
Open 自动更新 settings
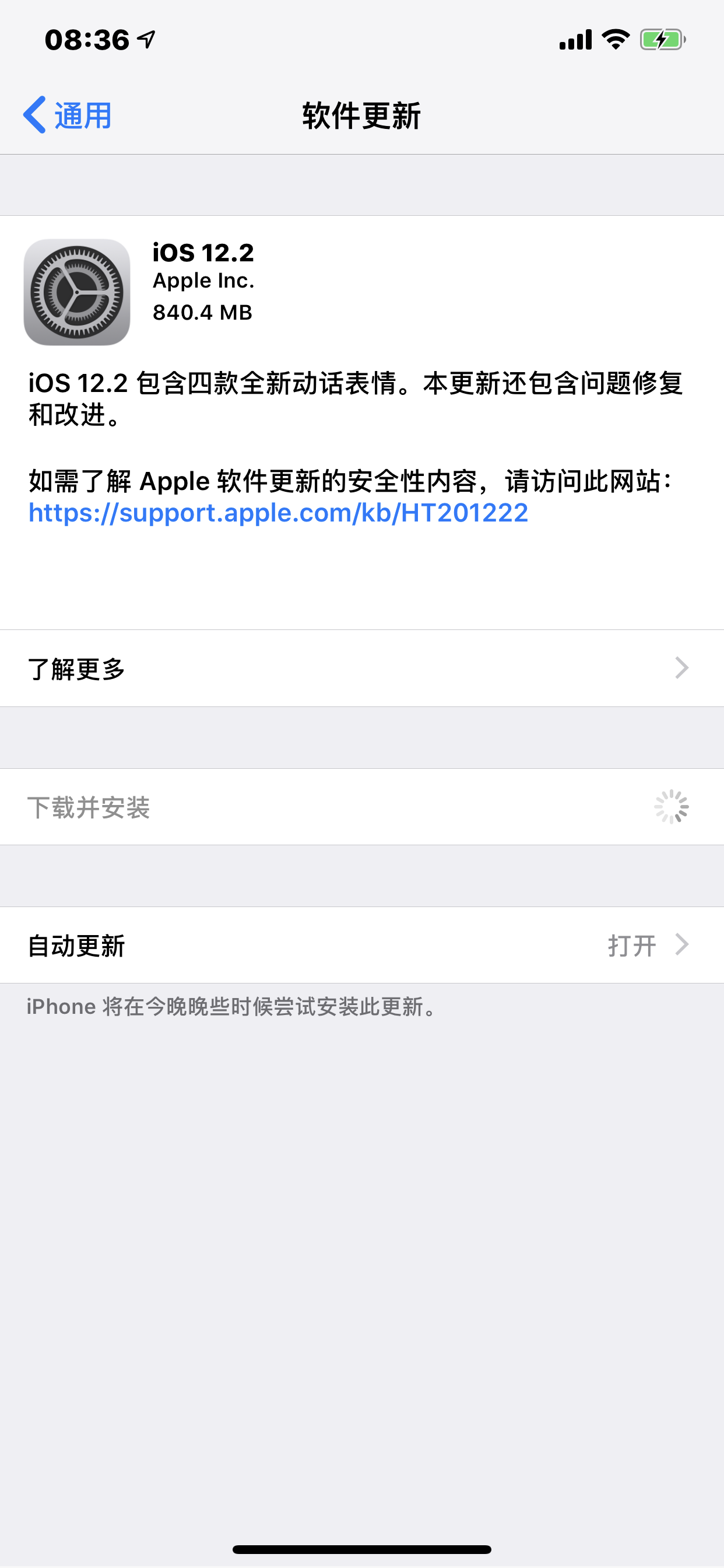click(x=362, y=946)
